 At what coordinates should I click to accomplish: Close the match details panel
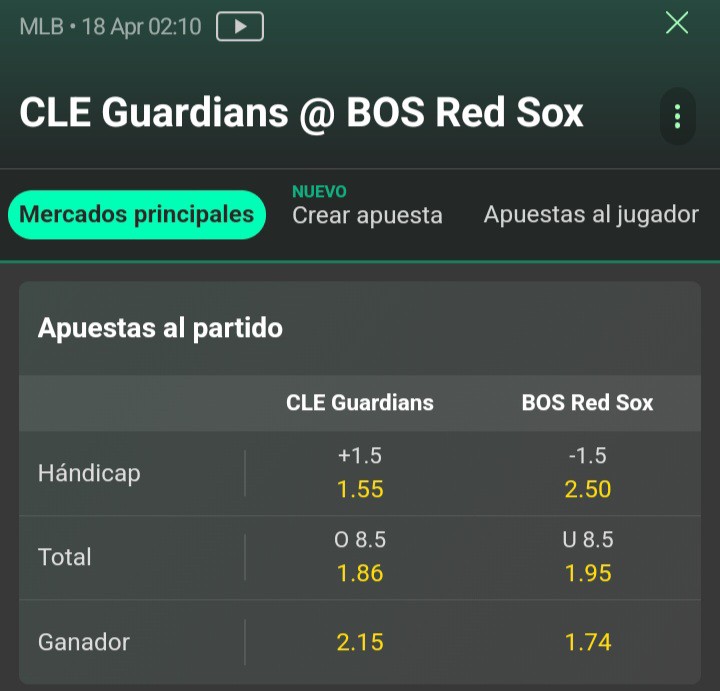click(677, 23)
